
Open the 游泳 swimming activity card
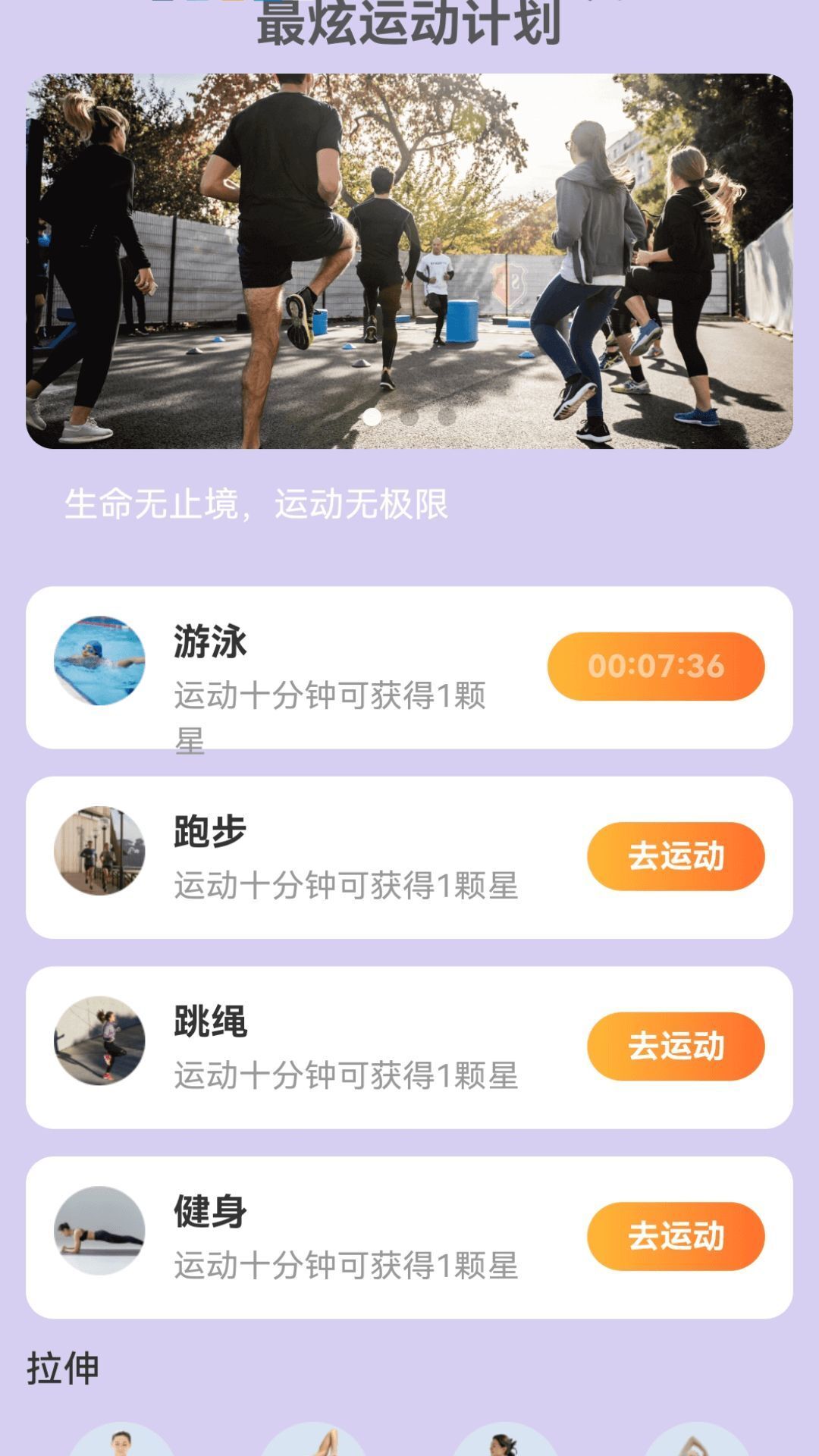[x=409, y=675]
